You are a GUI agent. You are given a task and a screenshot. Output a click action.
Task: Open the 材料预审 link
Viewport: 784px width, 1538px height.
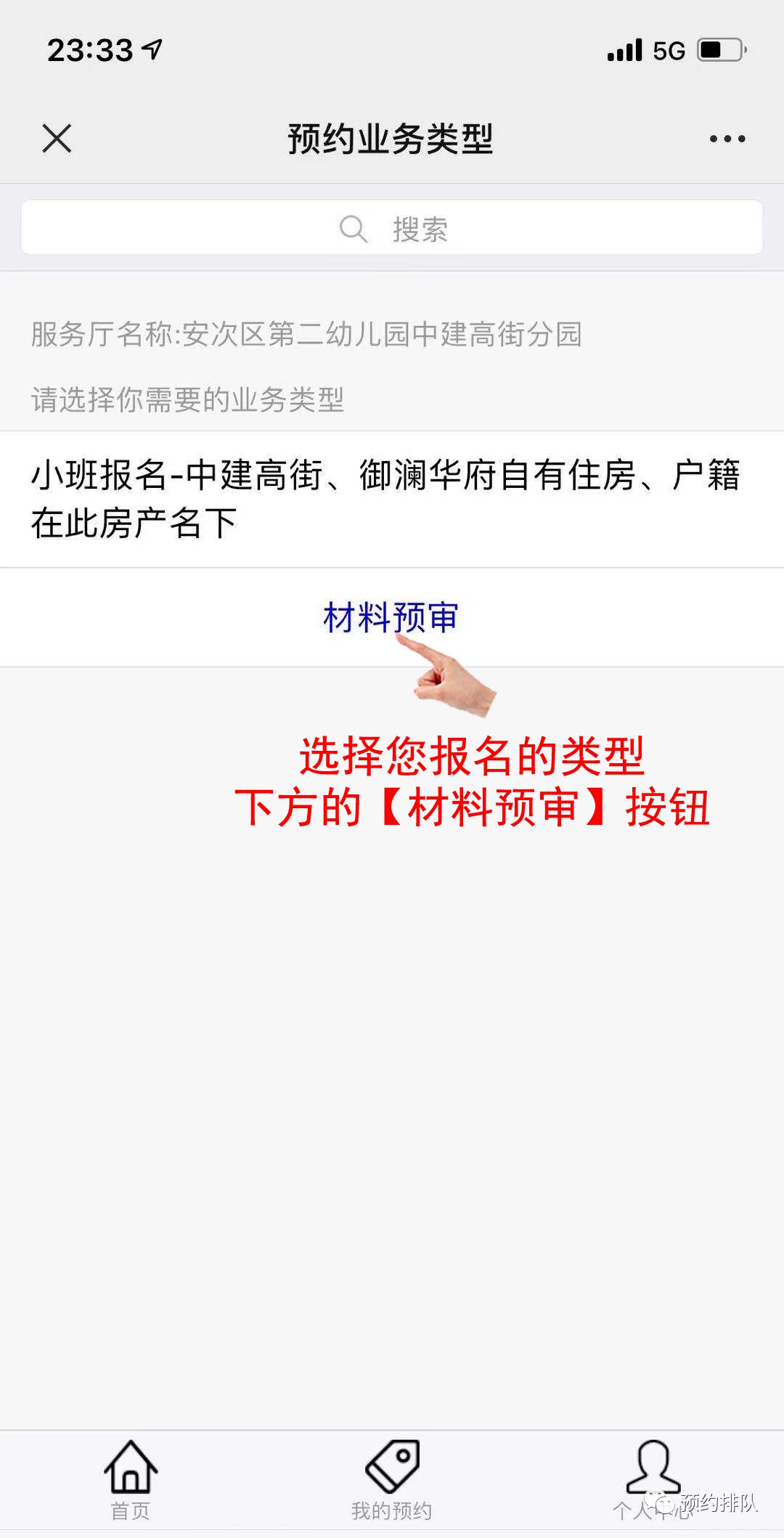390,617
